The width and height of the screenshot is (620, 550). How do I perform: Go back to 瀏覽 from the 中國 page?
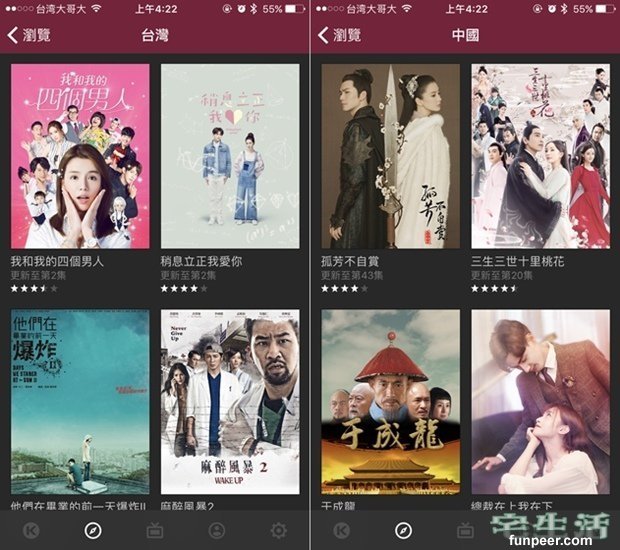click(x=339, y=35)
